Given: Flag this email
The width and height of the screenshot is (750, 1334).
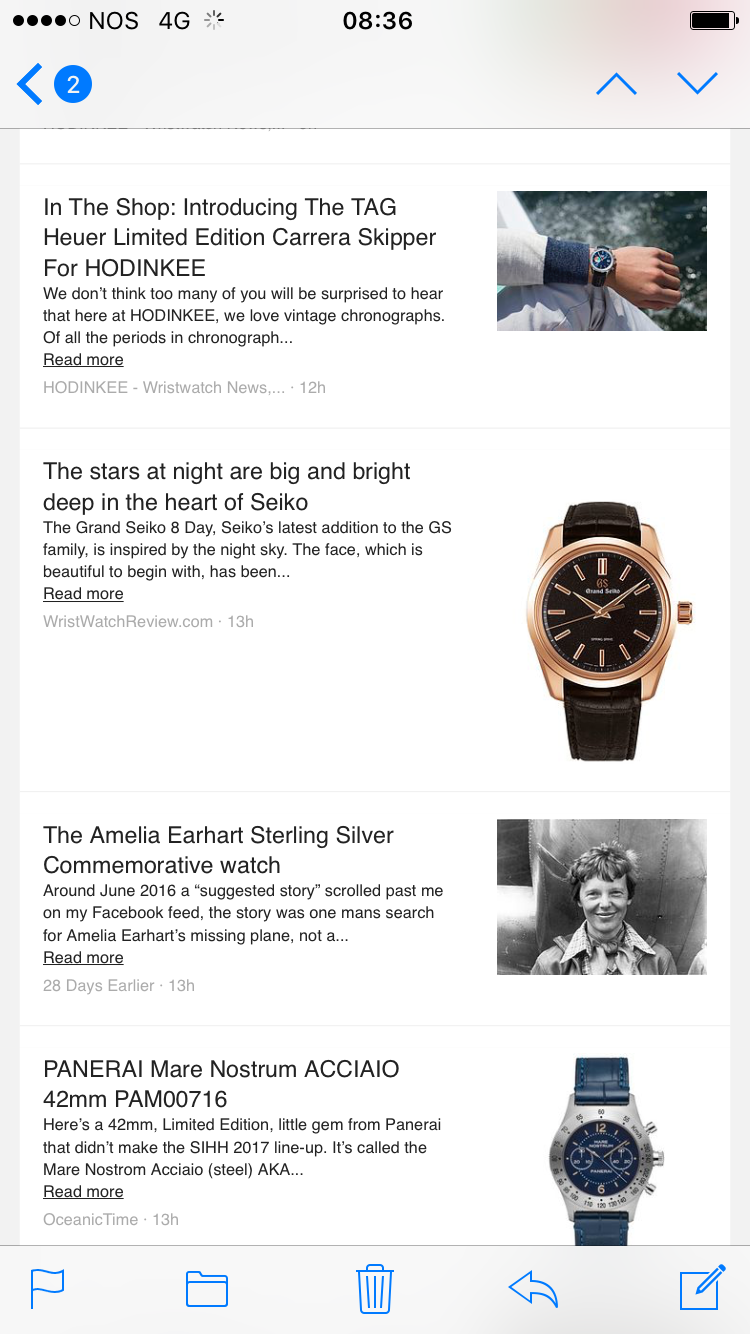Looking at the screenshot, I should pyautogui.click(x=47, y=1288).
